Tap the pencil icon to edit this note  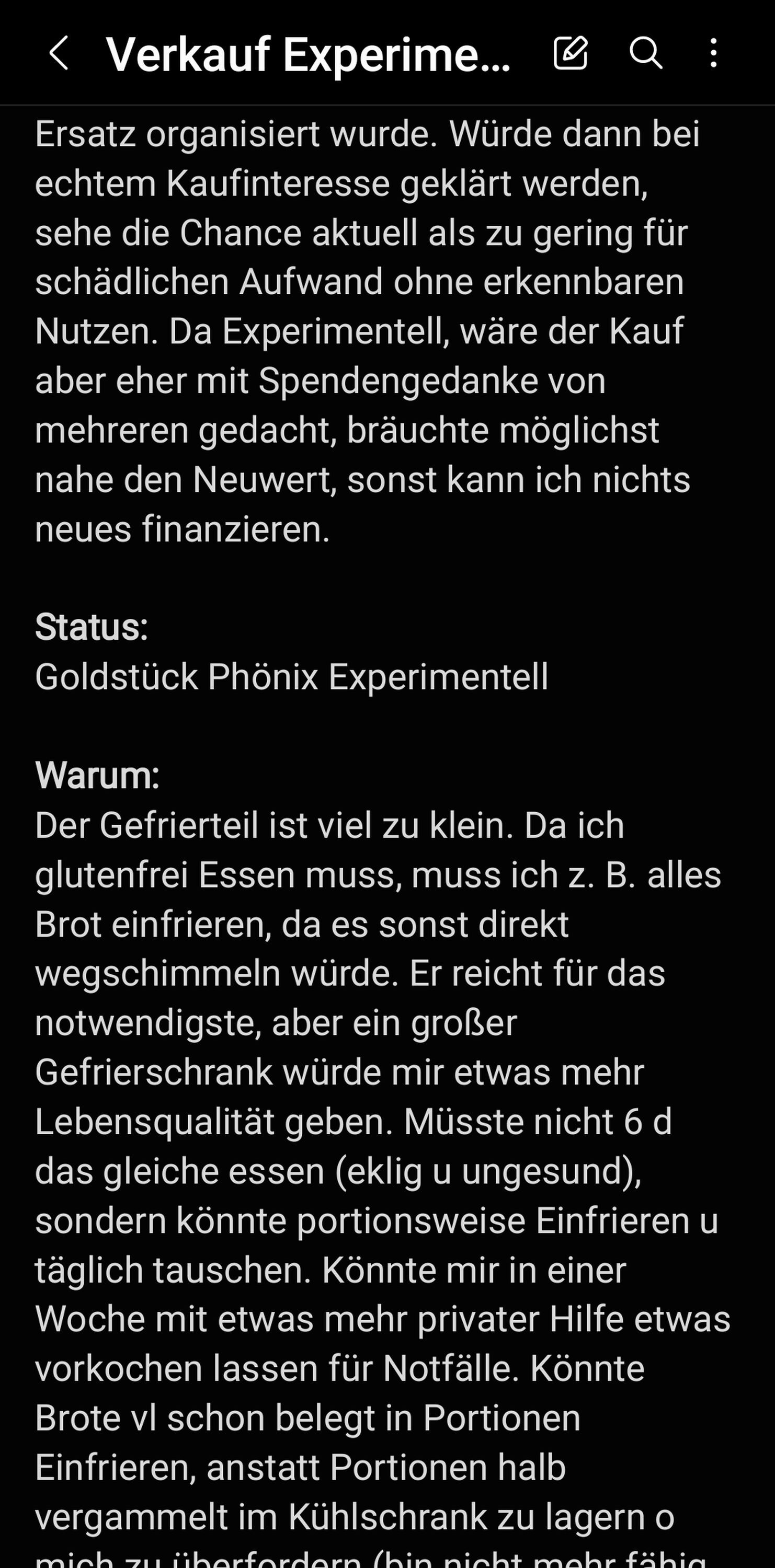click(x=571, y=53)
